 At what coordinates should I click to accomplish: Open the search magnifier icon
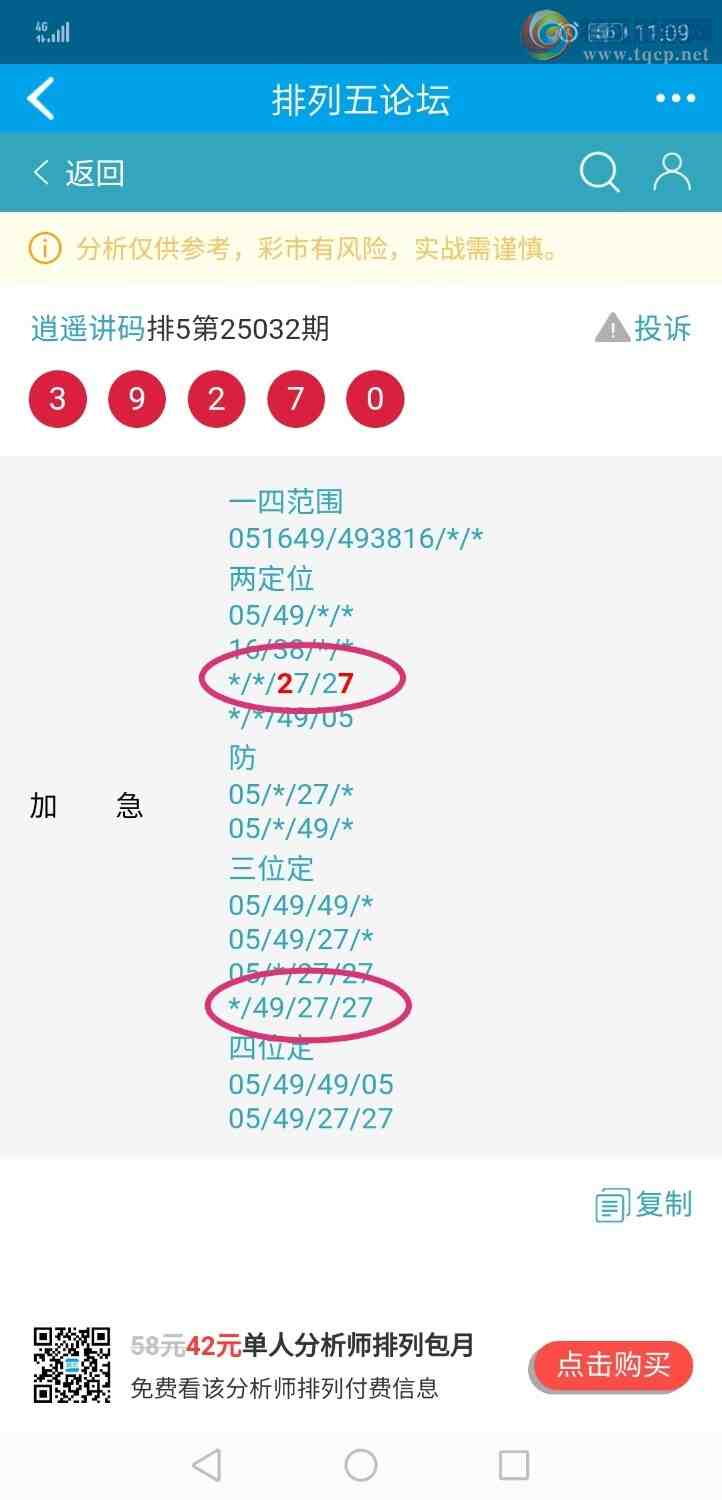[599, 172]
